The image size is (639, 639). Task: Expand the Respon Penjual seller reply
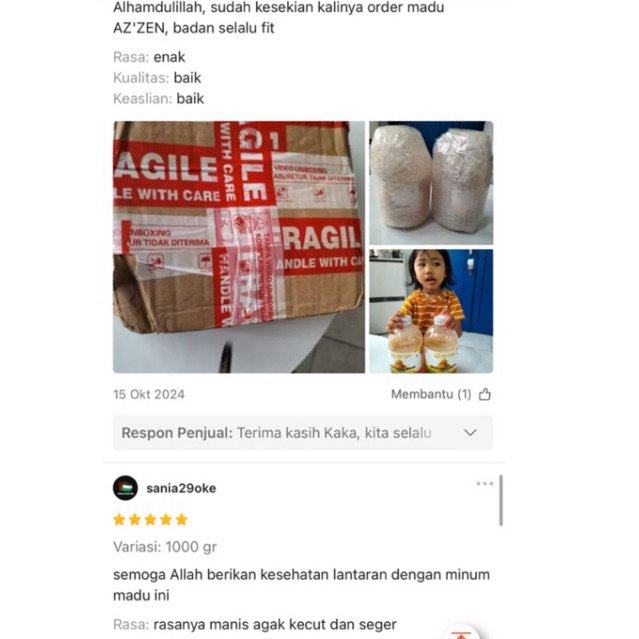pyautogui.click(x=470, y=433)
